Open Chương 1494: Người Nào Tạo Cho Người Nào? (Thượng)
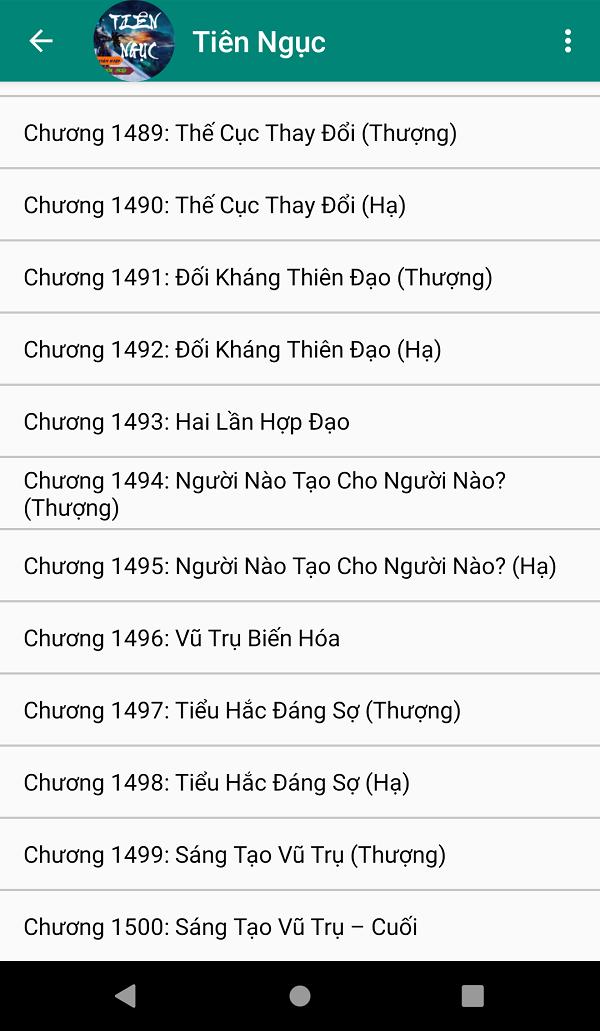This screenshot has width=600, height=1031. (265, 494)
